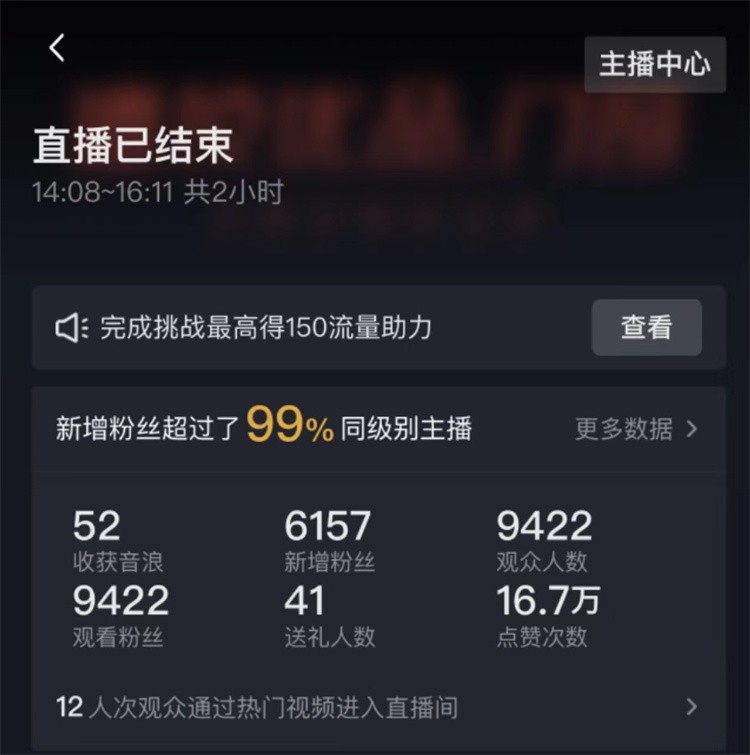Open 更多数据 for more statistics
The width and height of the screenshot is (750, 755).
(x=636, y=429)
